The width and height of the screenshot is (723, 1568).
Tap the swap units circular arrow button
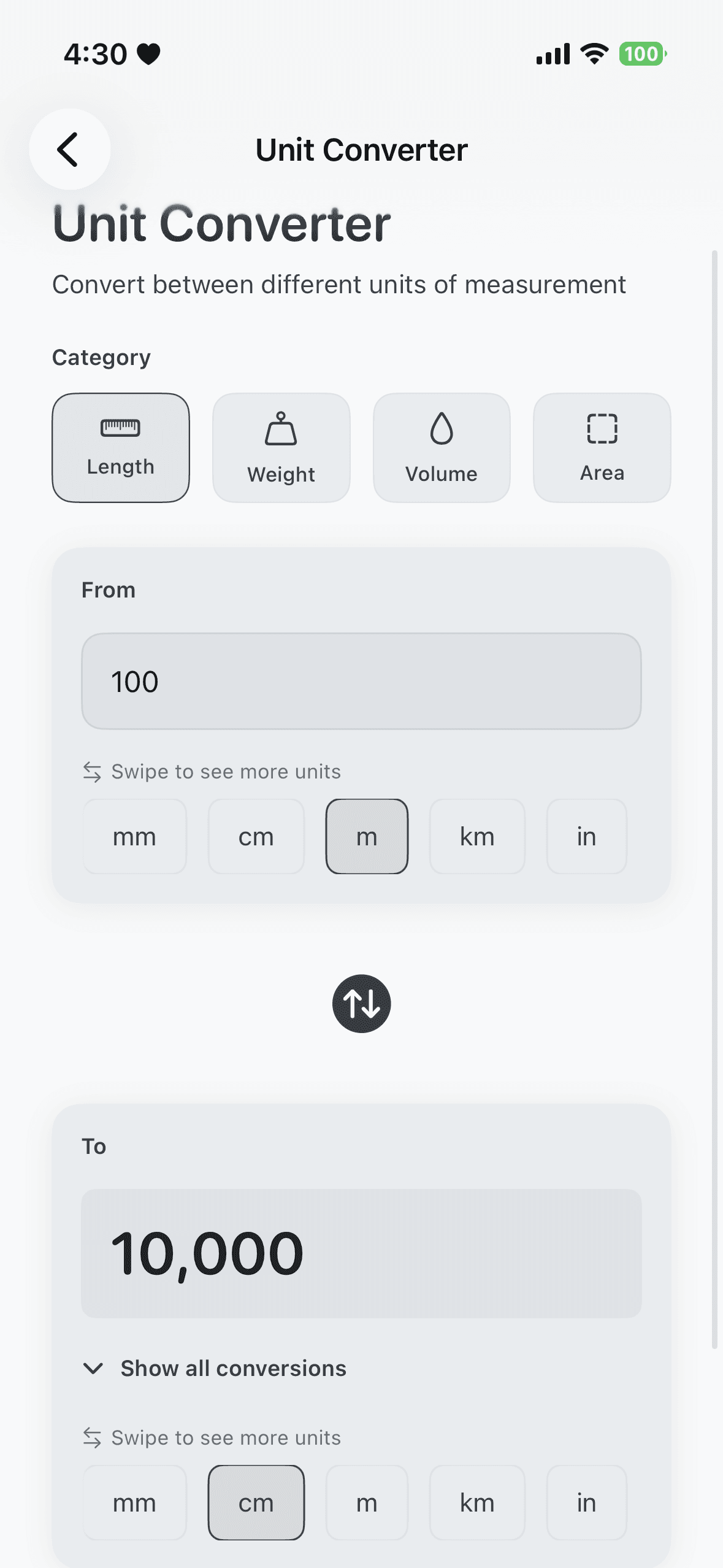click(x=361, y=1004)
